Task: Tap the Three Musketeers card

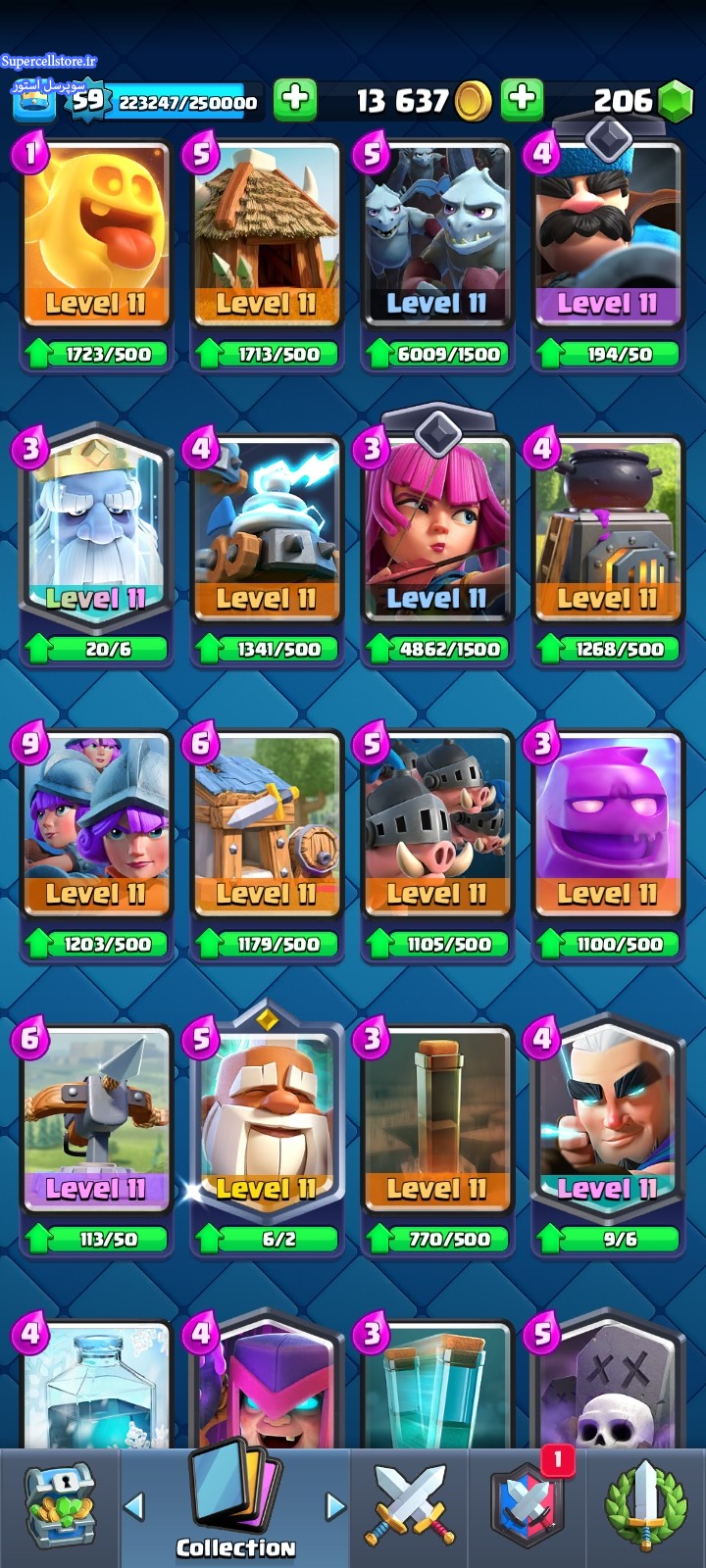Action: coord(95,825)
